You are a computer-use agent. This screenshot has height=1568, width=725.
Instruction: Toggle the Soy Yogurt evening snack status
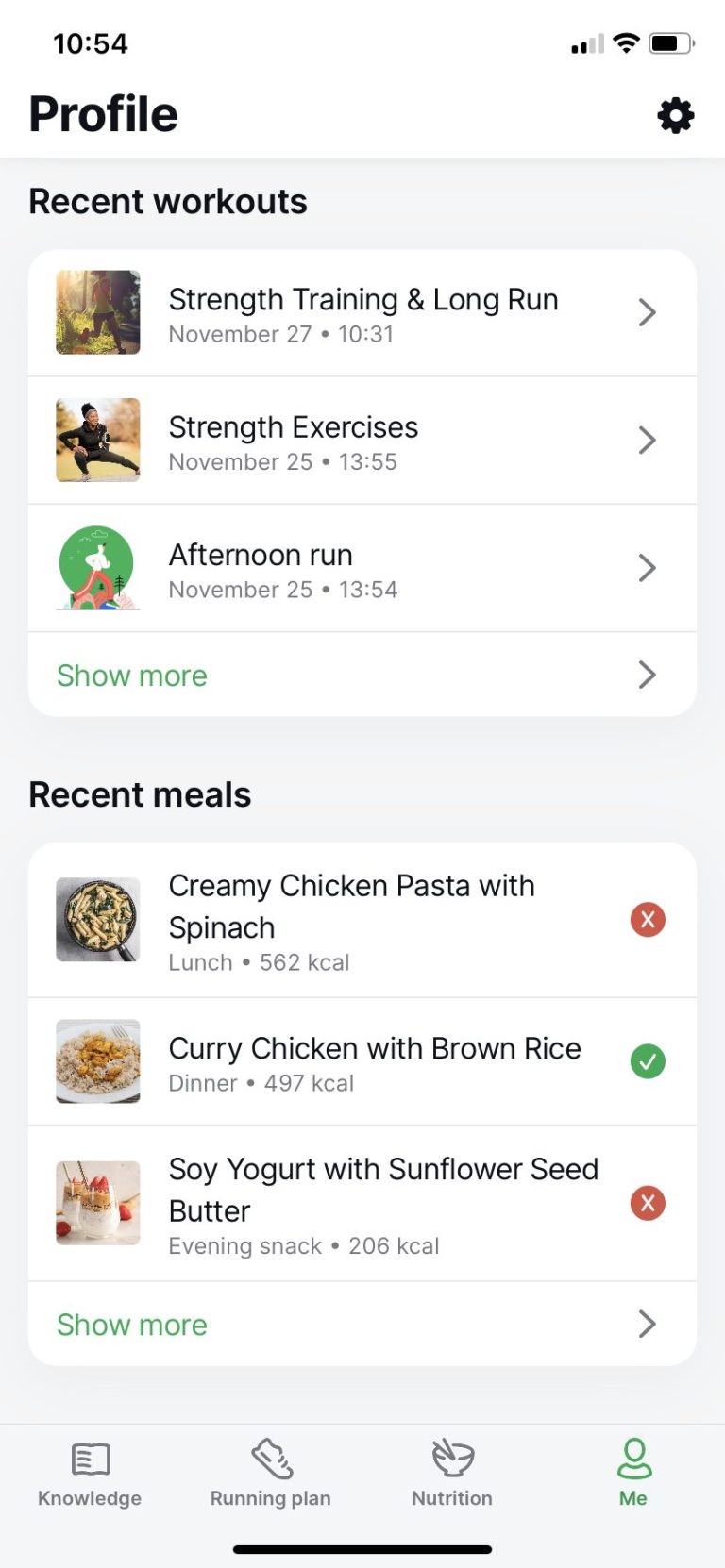coord(648,1203)
